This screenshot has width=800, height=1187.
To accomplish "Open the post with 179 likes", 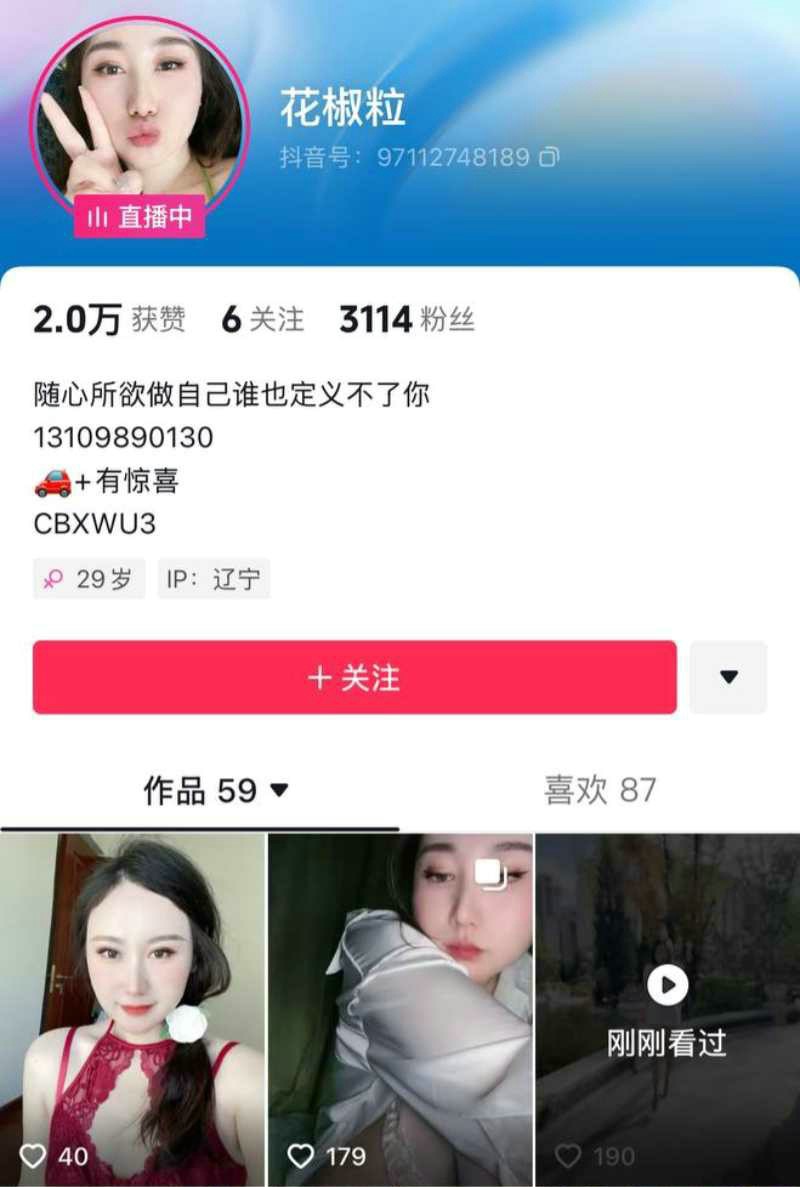I will click(x=400, y=1010).
